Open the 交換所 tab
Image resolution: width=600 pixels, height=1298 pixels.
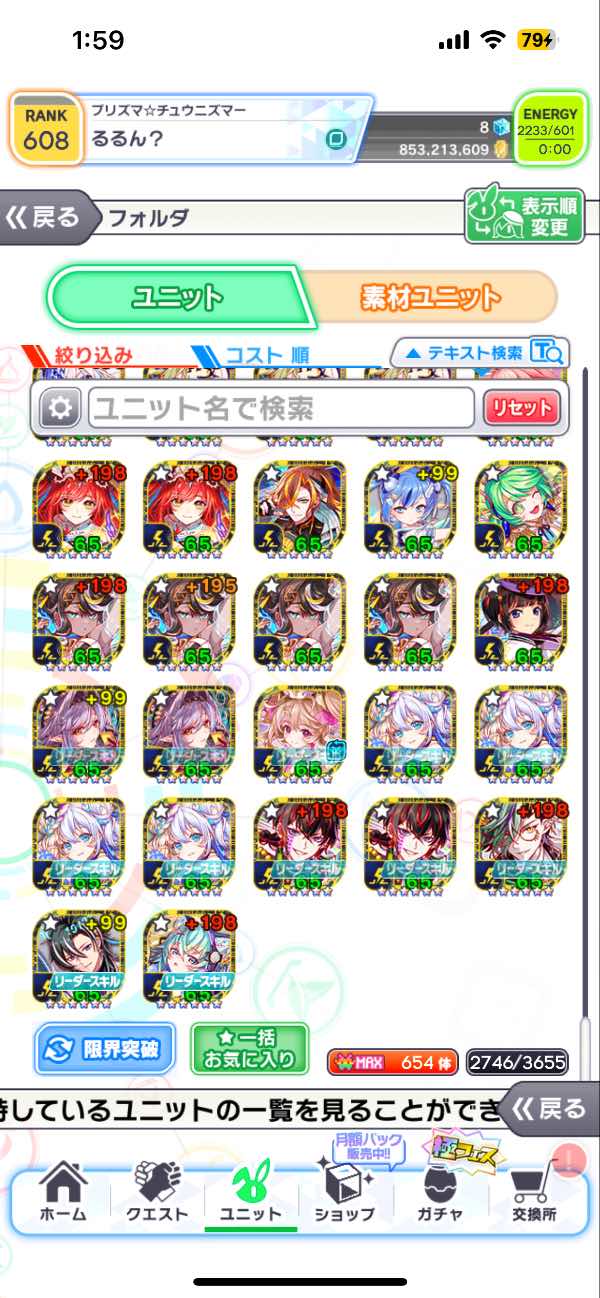coord(534,1192)
